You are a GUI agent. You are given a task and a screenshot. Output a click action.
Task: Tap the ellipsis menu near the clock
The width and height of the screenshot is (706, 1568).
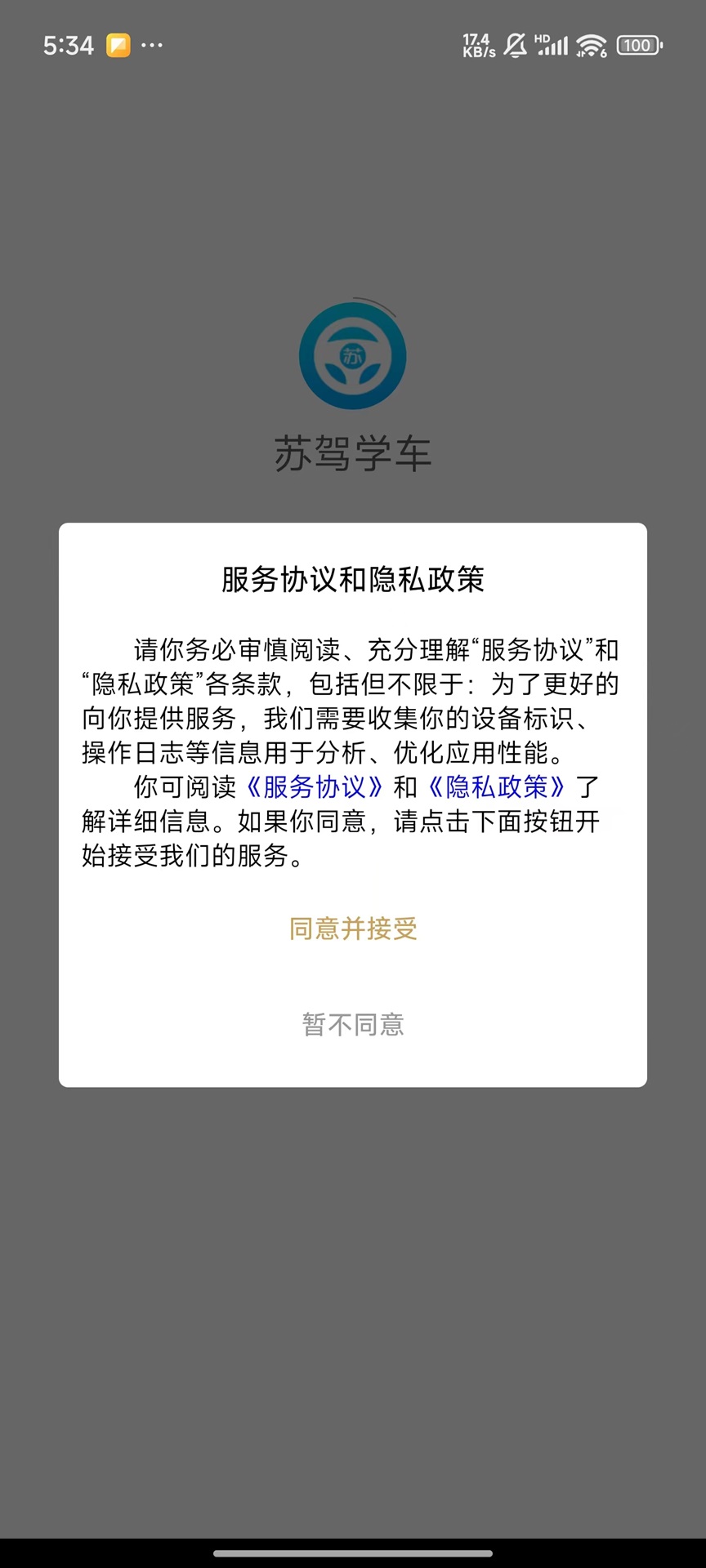tap(151, 47)
